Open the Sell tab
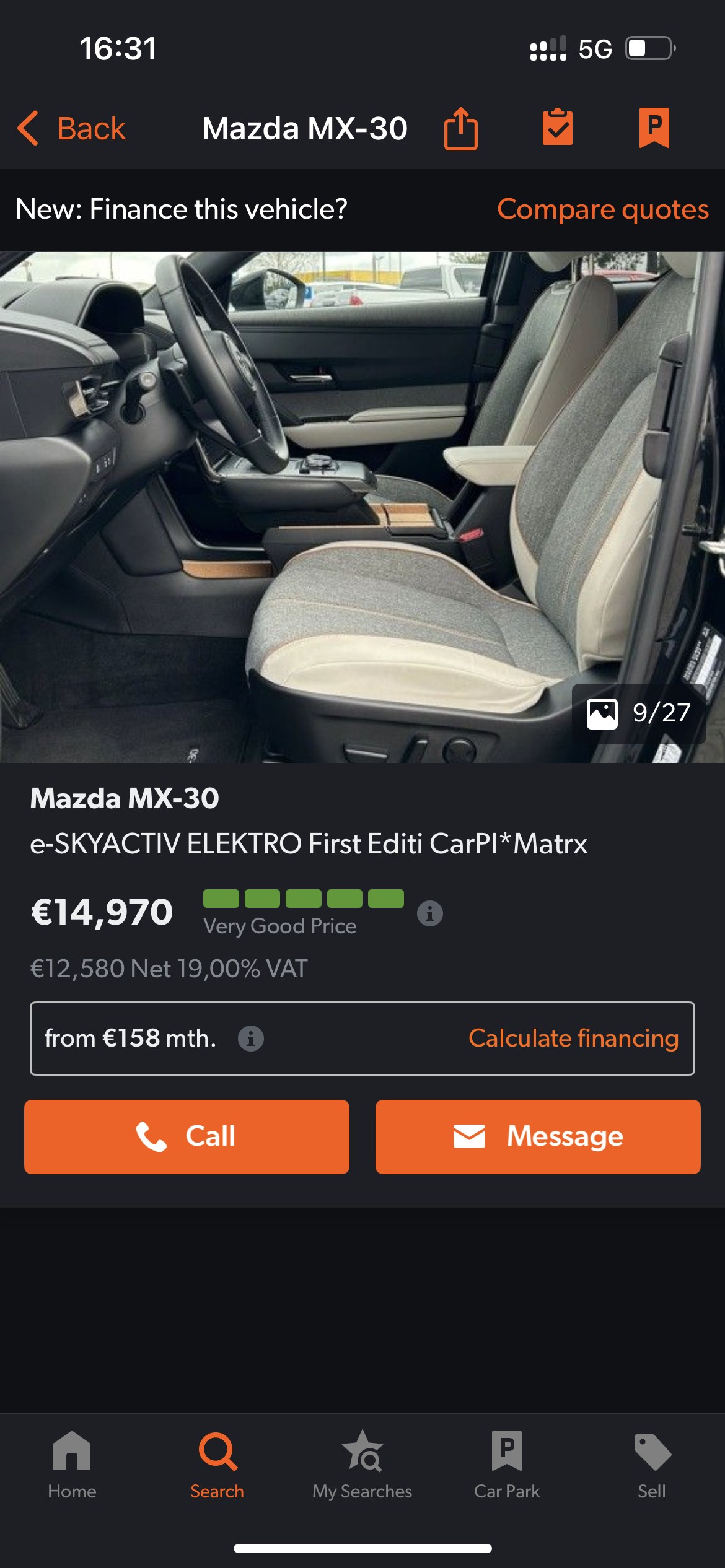This screenshot has height=1568, width=725. click(652, 1465)
